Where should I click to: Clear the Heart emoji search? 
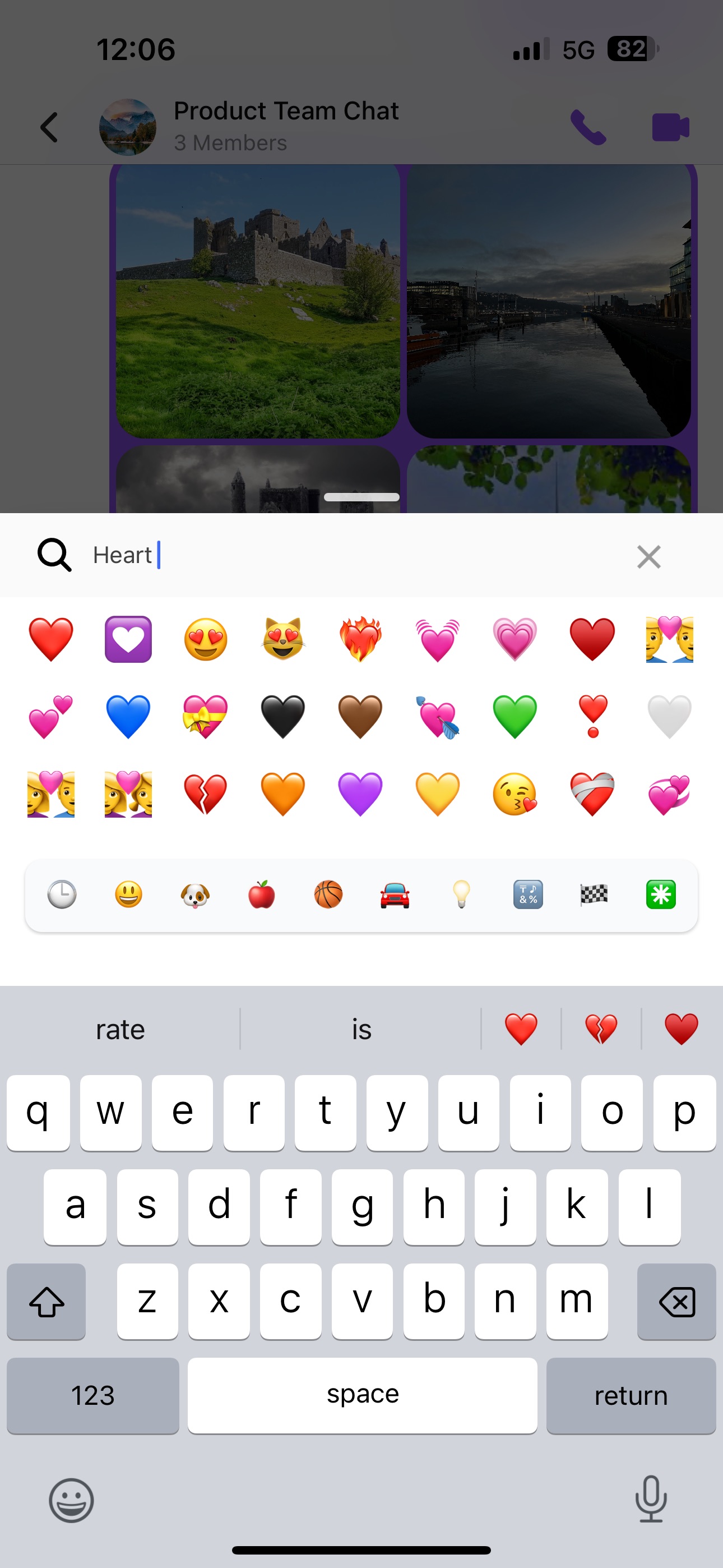coord(648,556)
